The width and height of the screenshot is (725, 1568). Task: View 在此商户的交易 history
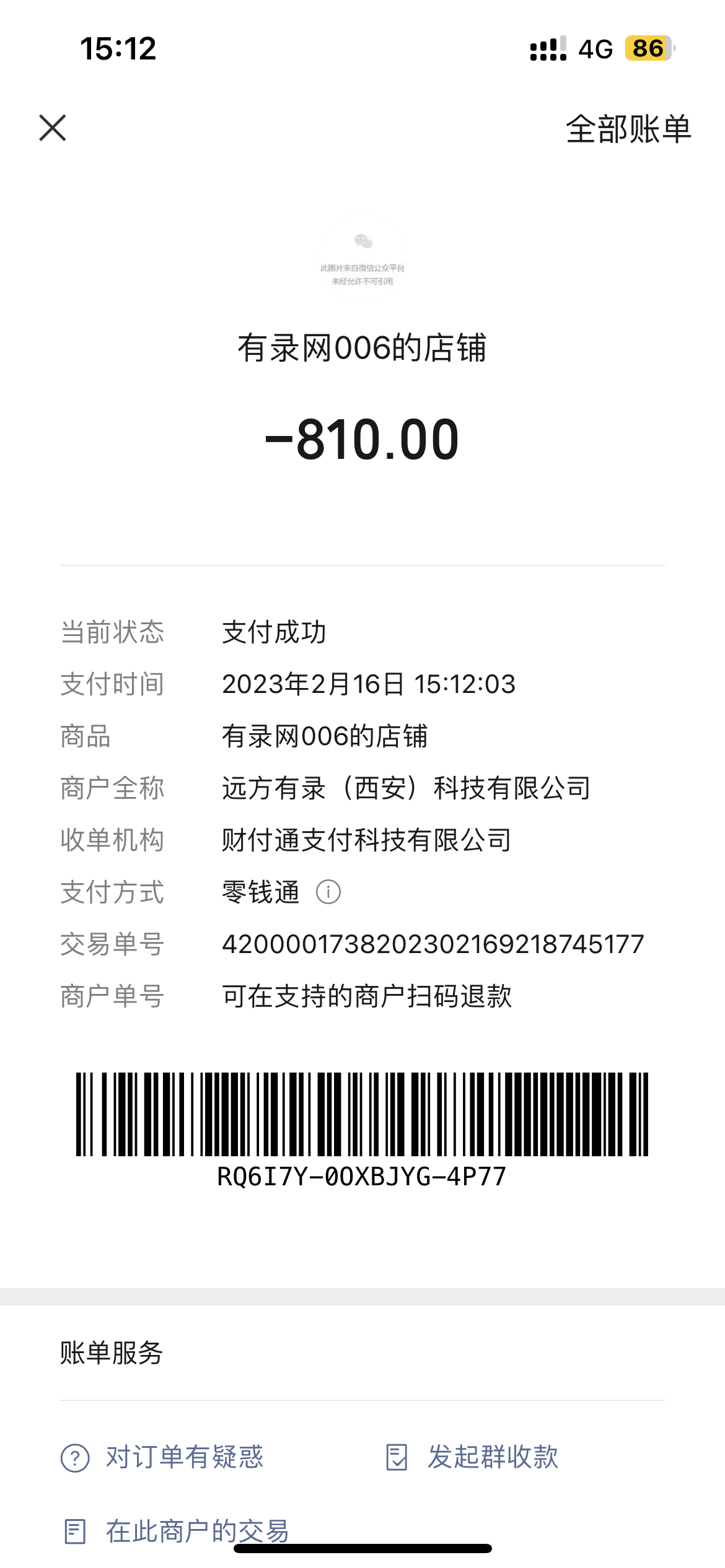177,1531
